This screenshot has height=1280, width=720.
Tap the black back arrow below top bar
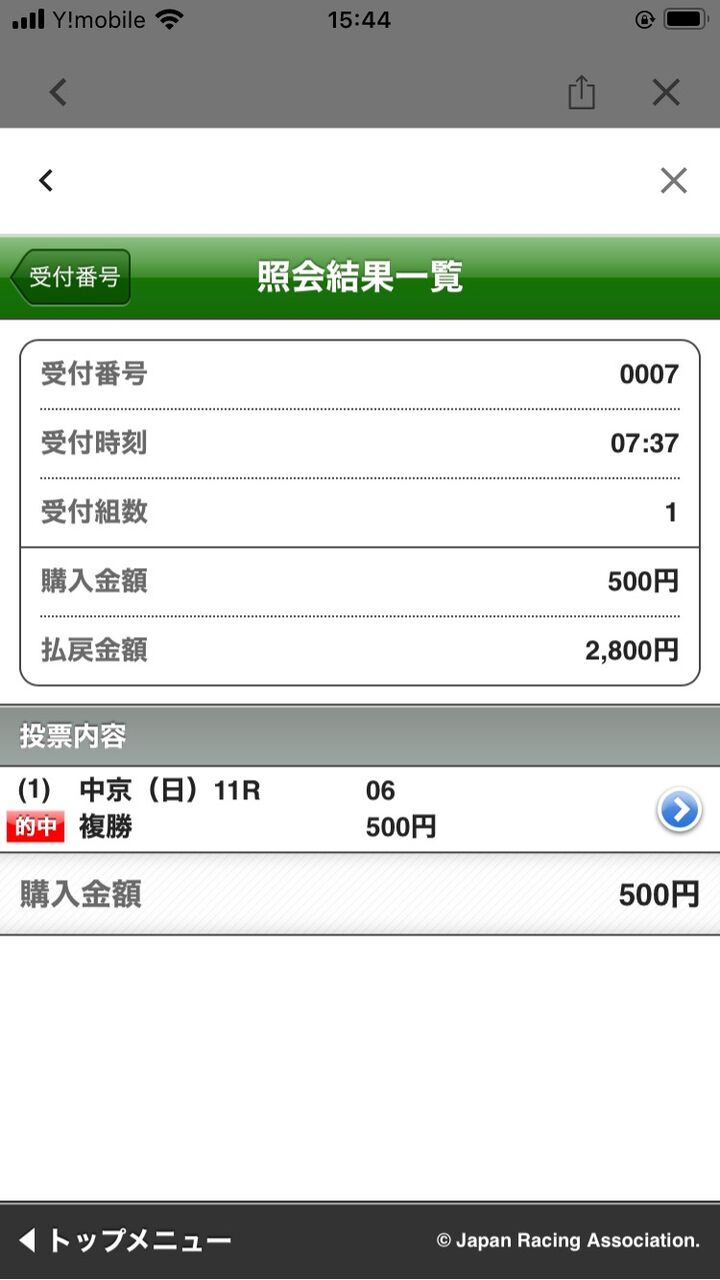click(x=45, y=180)
